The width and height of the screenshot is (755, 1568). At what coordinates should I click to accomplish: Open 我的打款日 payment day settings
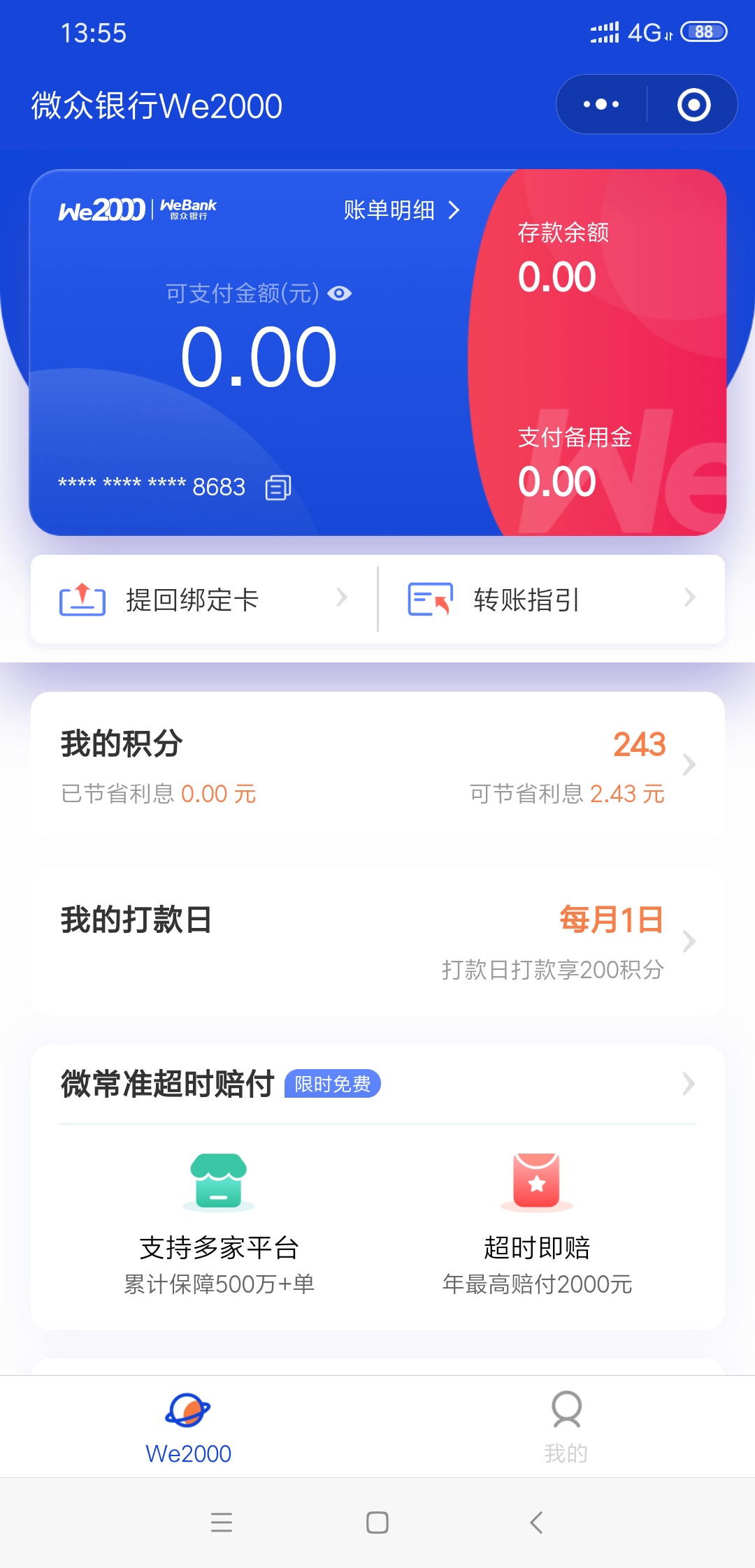[377, 942]
